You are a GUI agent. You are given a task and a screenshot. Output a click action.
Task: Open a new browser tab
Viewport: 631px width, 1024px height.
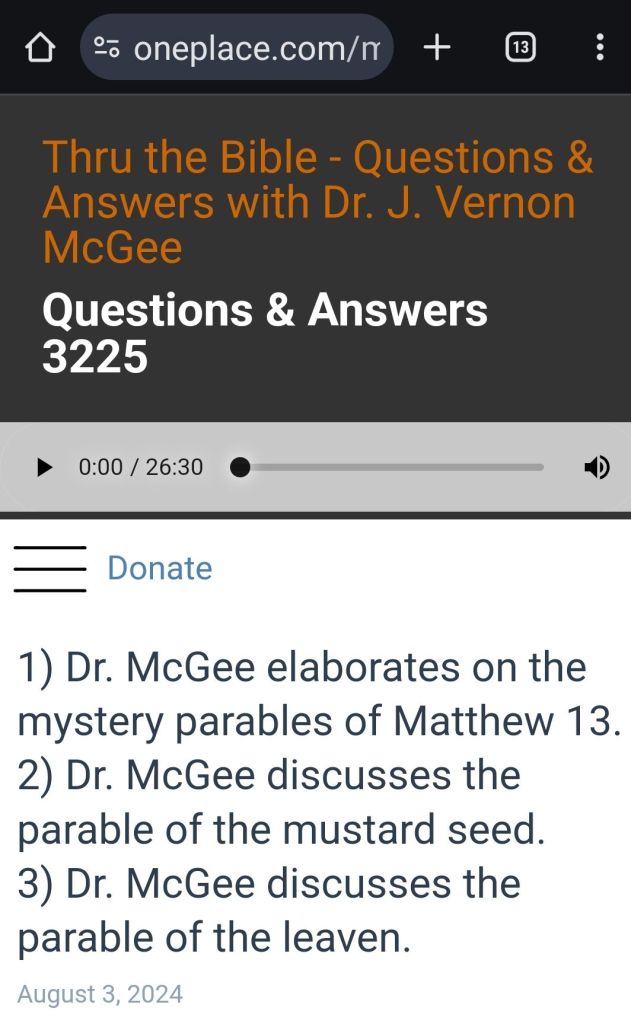(437, 47)
